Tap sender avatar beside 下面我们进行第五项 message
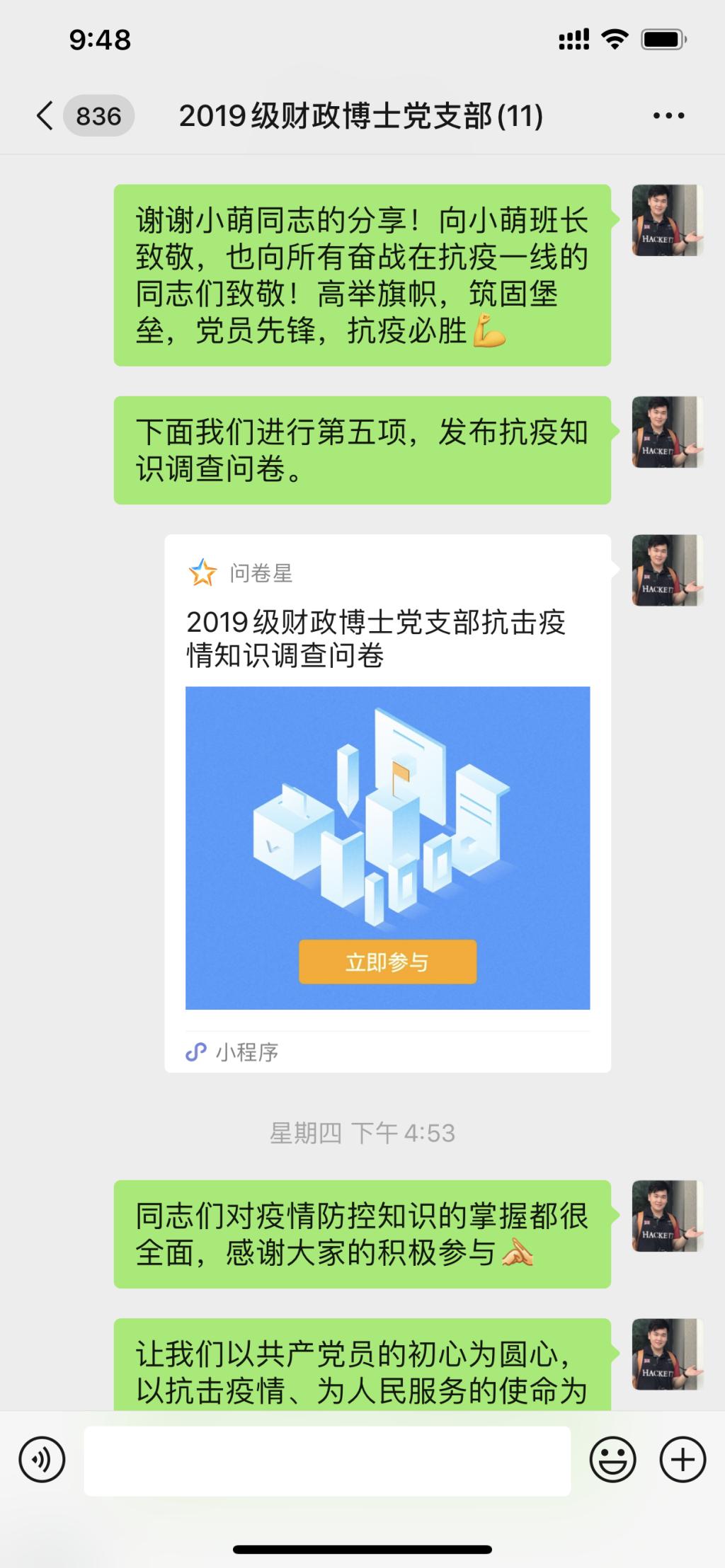Screen dimensions: 725x1568 pyautogui.click(x=667, y=432)
